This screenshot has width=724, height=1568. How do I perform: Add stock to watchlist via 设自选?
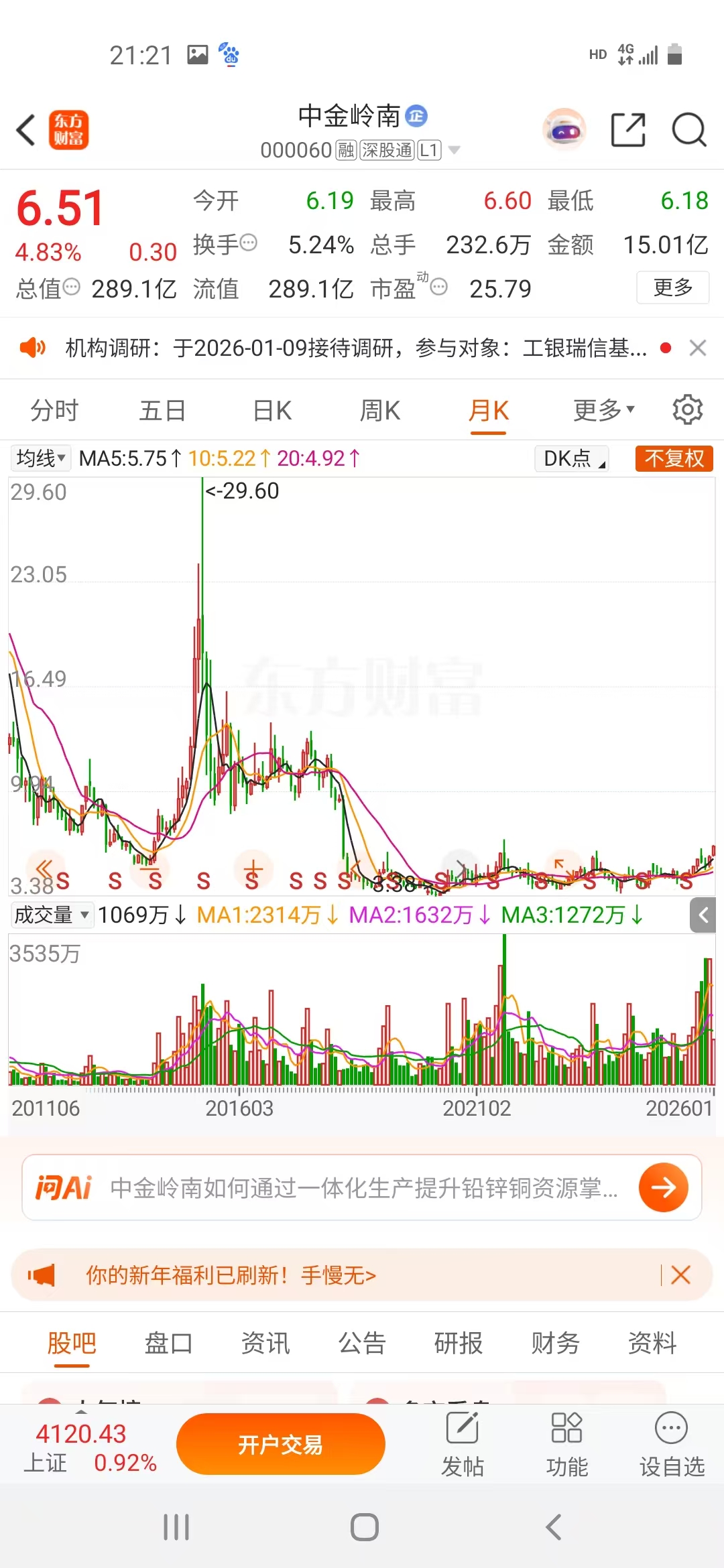pyautogui.click(x=672, y=1444)
